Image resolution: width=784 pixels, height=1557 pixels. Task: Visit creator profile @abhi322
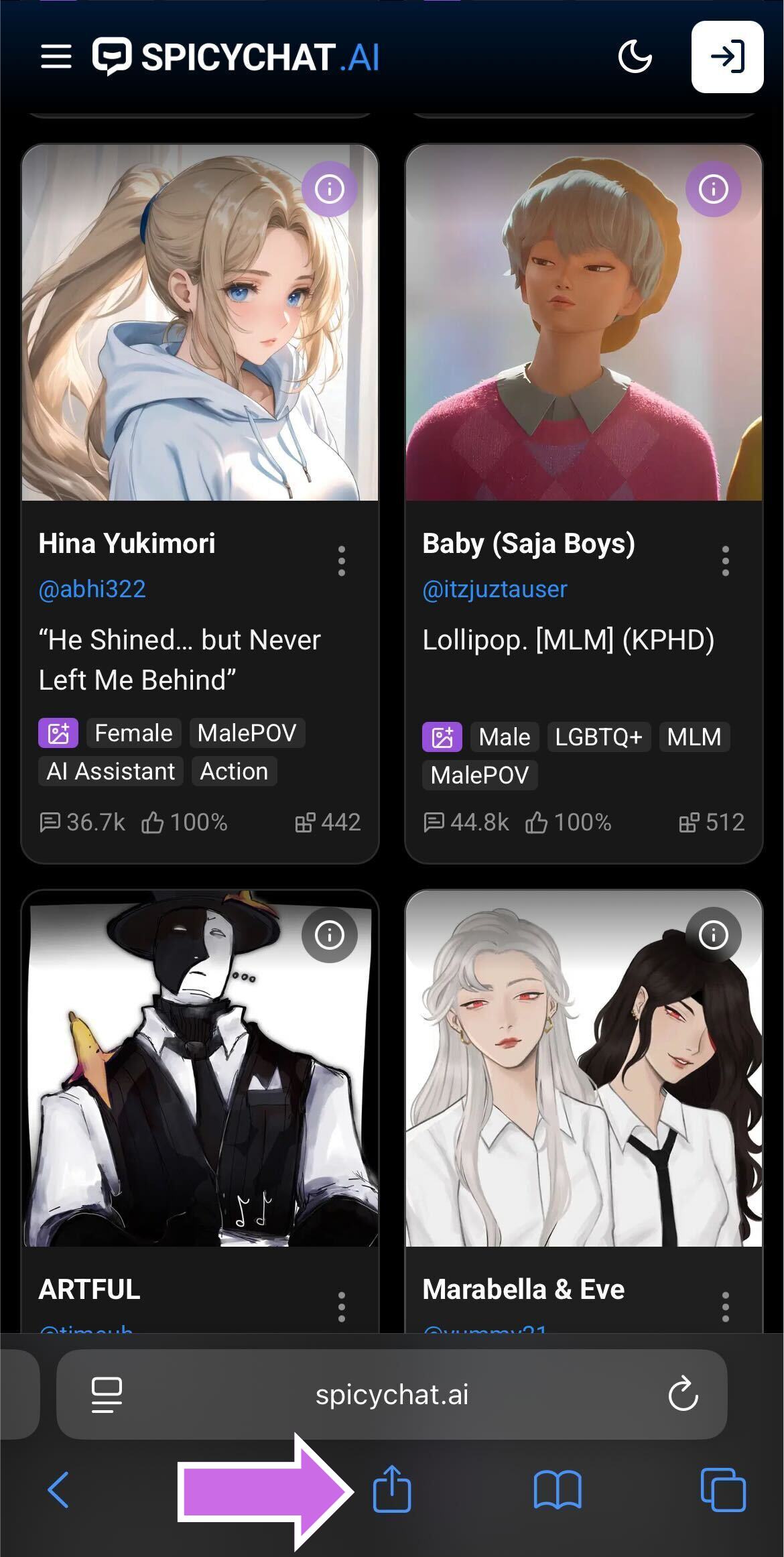coord(92,589)
